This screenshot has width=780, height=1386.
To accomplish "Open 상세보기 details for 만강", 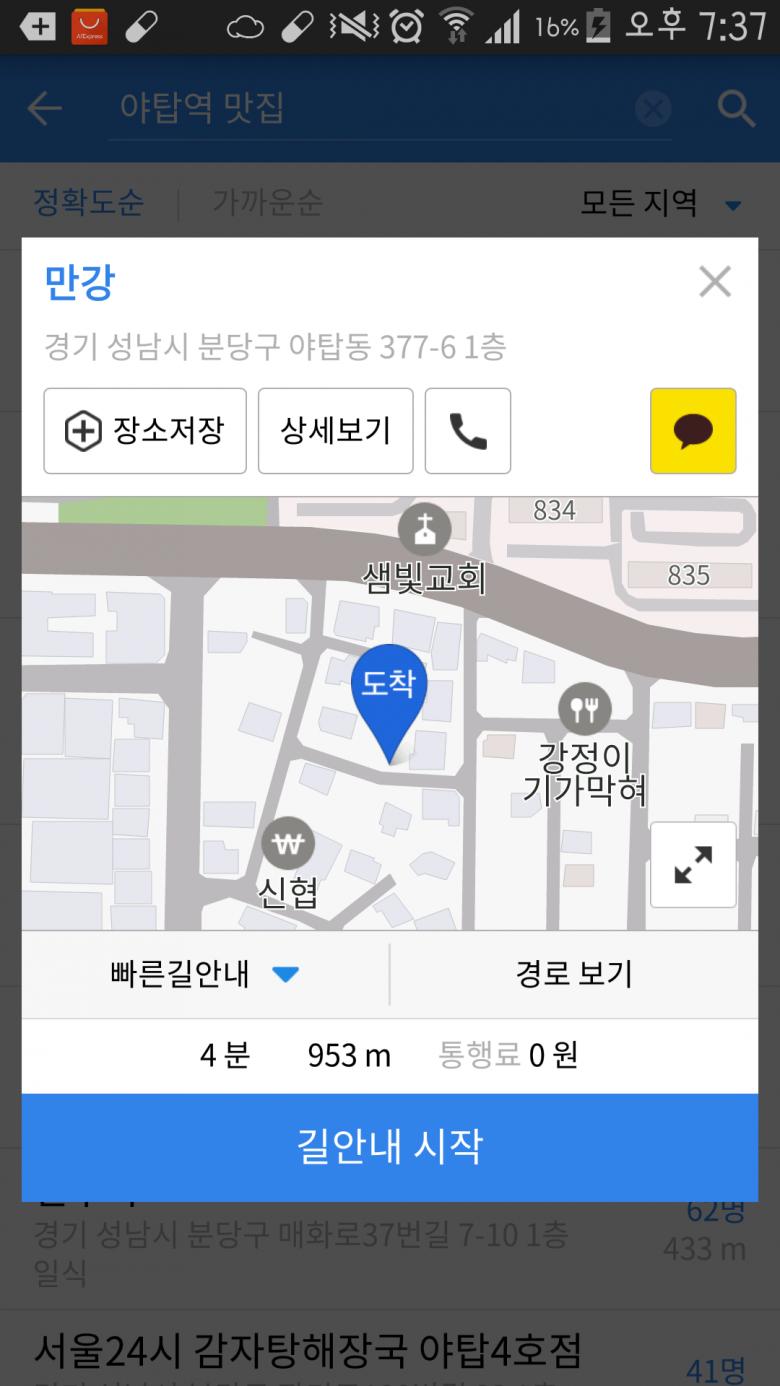I will [335, 431].
